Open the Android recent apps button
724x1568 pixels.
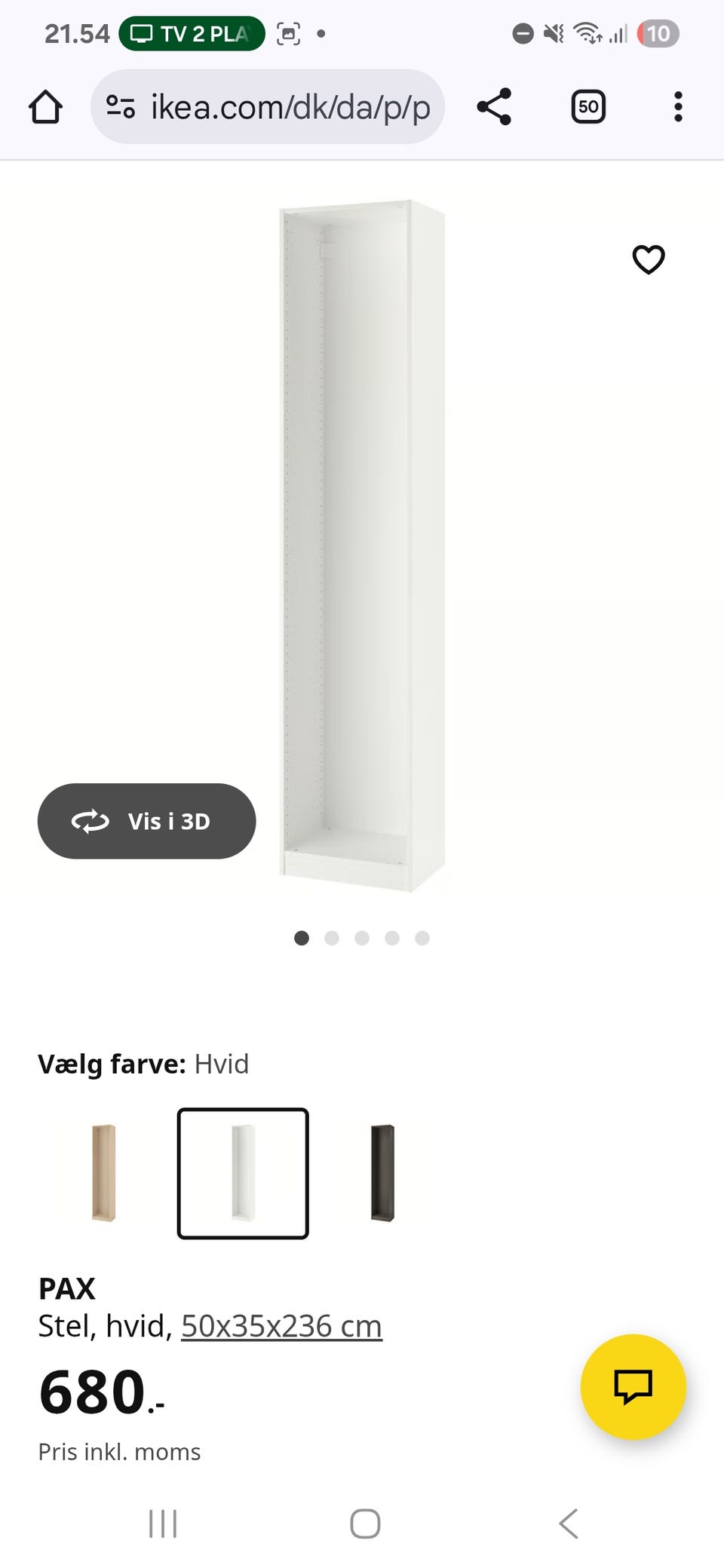tap(163, 1523)
